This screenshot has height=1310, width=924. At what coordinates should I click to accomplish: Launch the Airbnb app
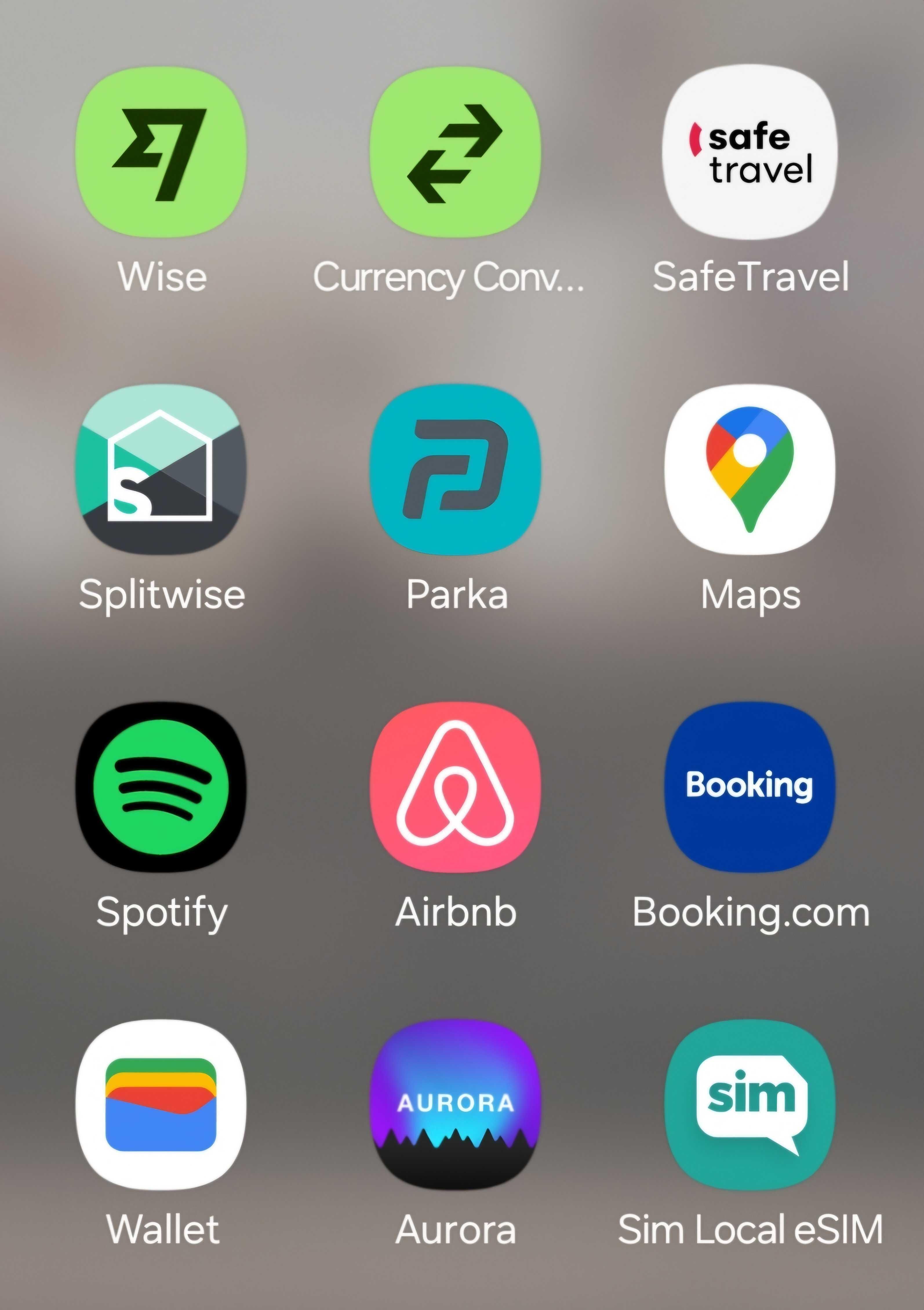click(455, 787)
